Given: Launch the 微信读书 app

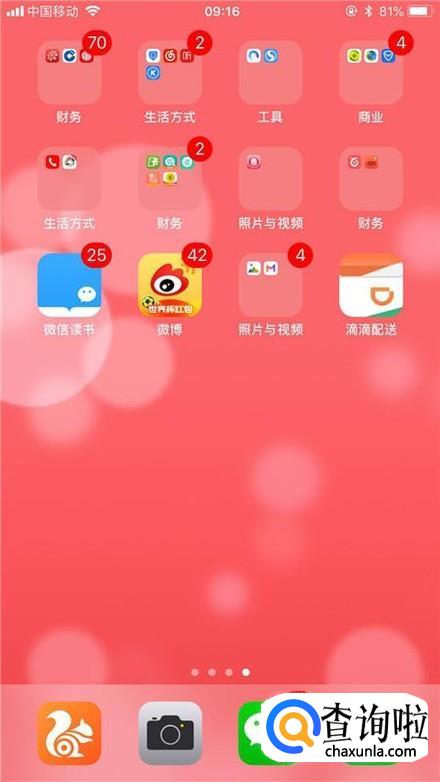Looking at the screenshot, I should tap(69, 285).
